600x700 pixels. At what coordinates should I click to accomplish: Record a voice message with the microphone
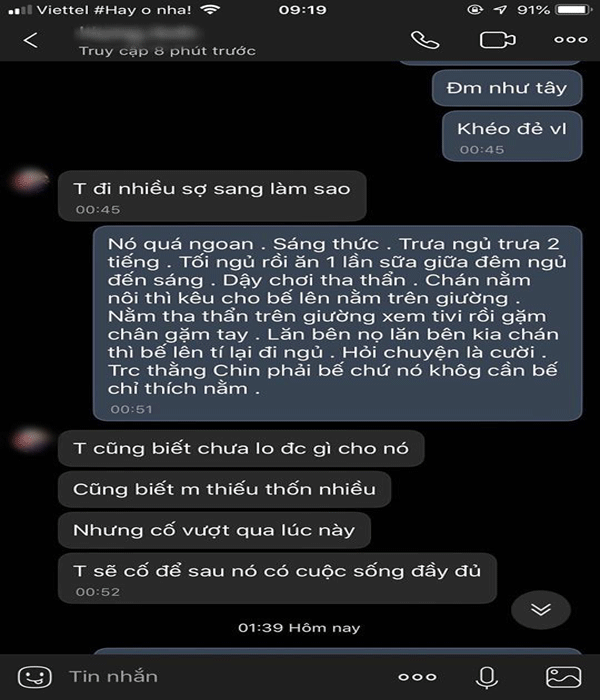[x=487, y=677]
